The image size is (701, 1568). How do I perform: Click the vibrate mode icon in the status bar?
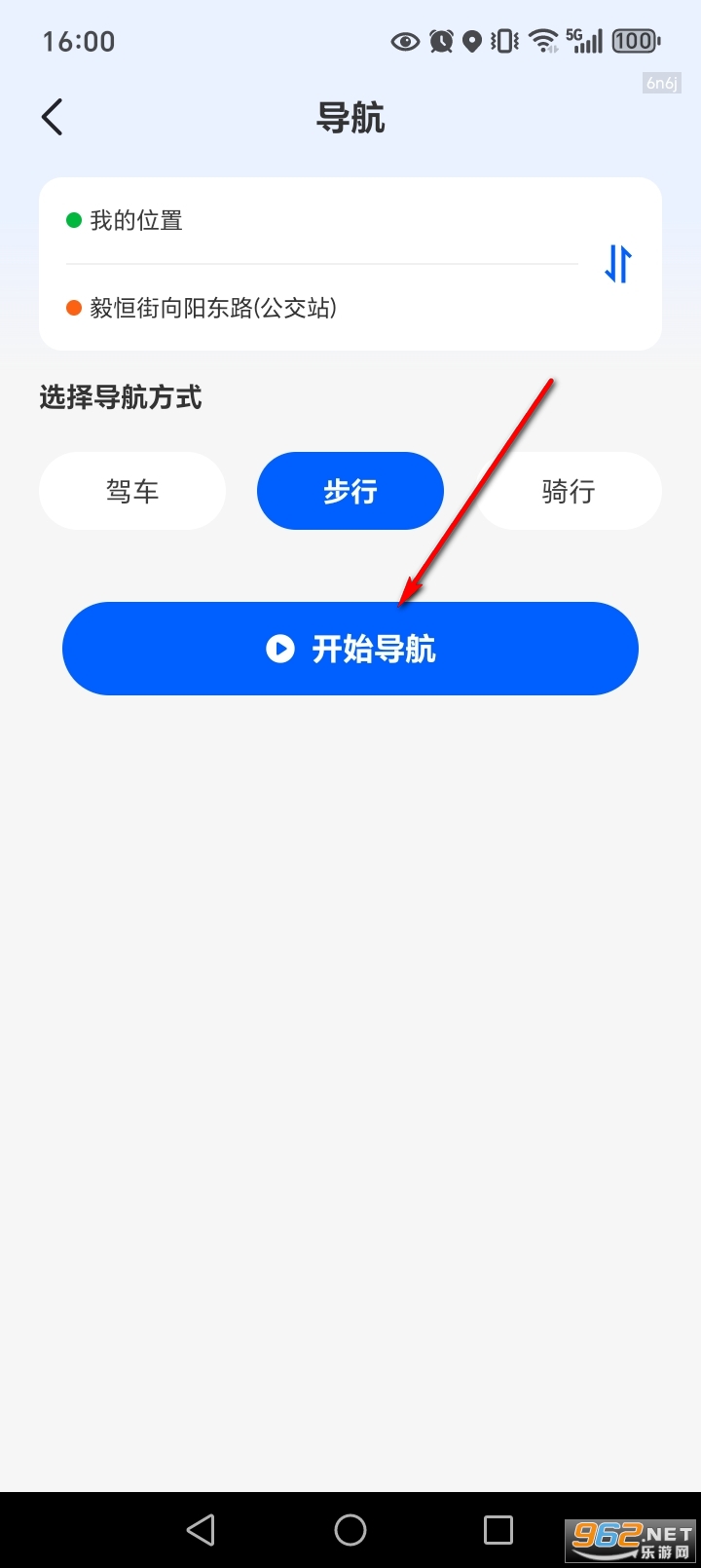click(503, 40)
